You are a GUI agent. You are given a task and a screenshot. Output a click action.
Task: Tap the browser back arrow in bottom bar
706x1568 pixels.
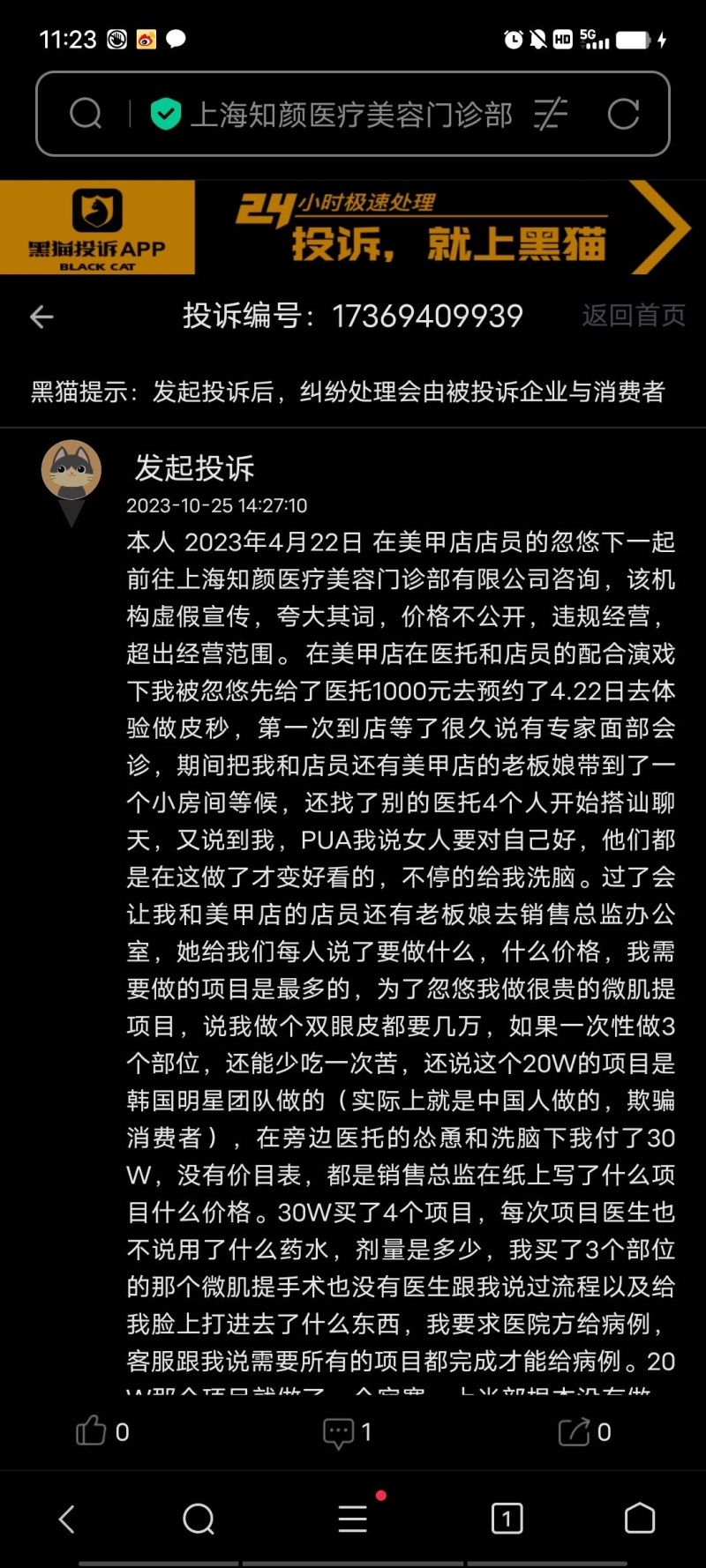click(x=66, y=1519)
